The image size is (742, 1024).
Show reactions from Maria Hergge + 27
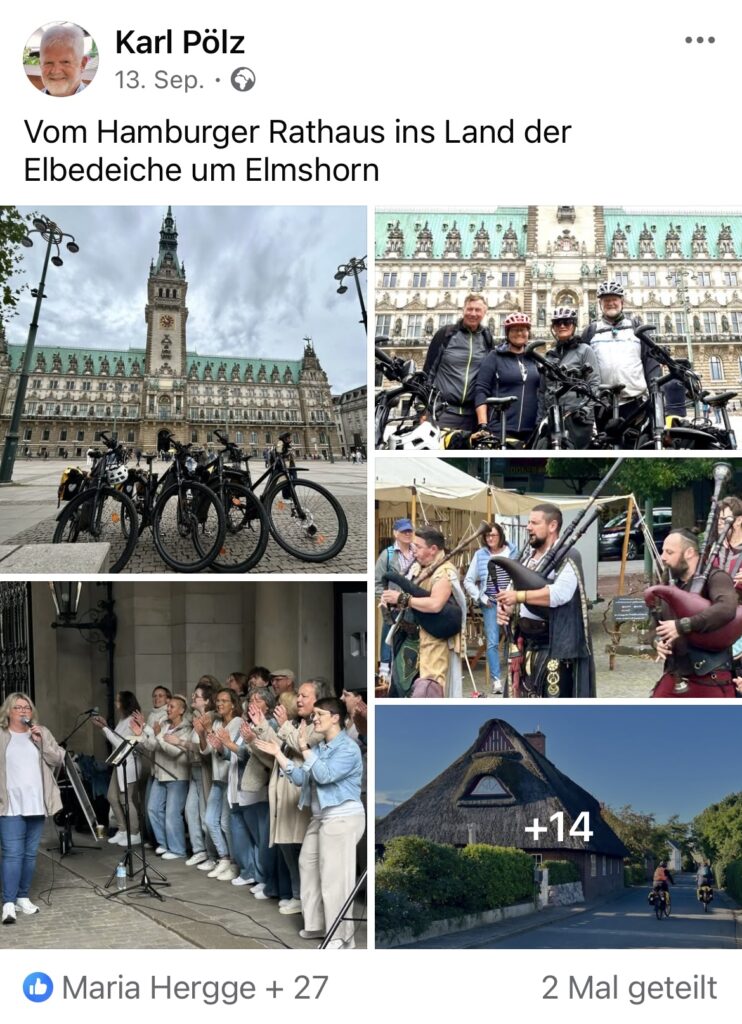click(176, 988)
